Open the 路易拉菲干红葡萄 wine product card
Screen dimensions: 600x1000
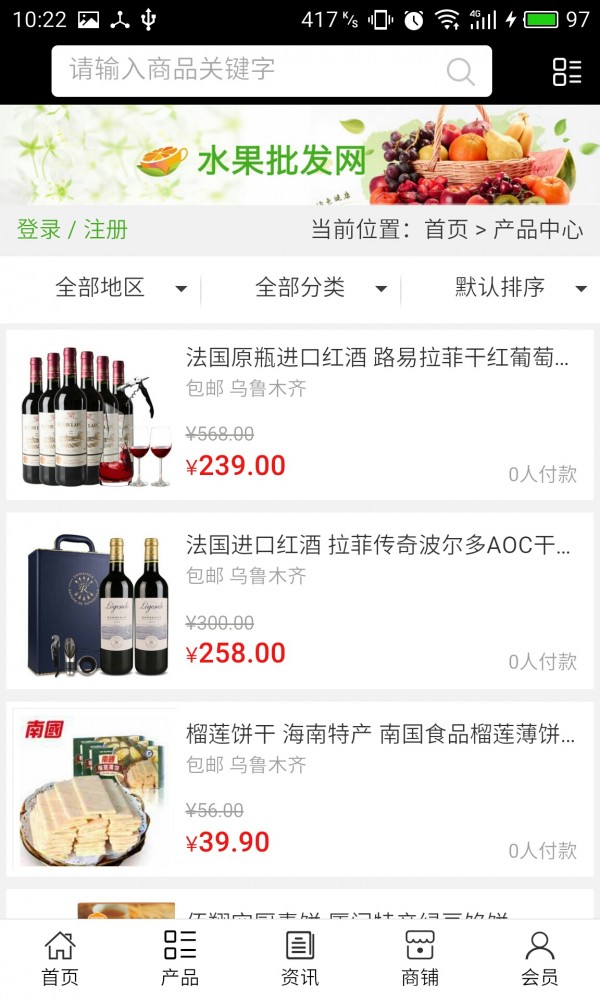[300, 415]
